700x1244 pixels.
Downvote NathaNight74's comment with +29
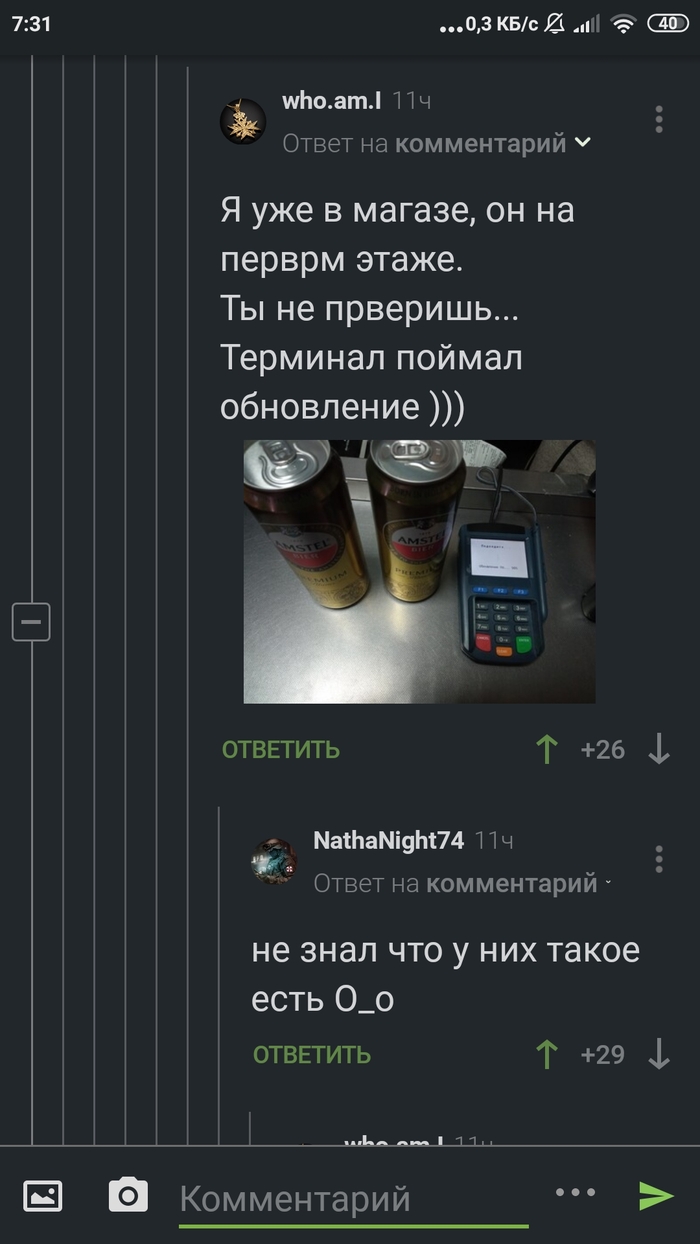659,1055
